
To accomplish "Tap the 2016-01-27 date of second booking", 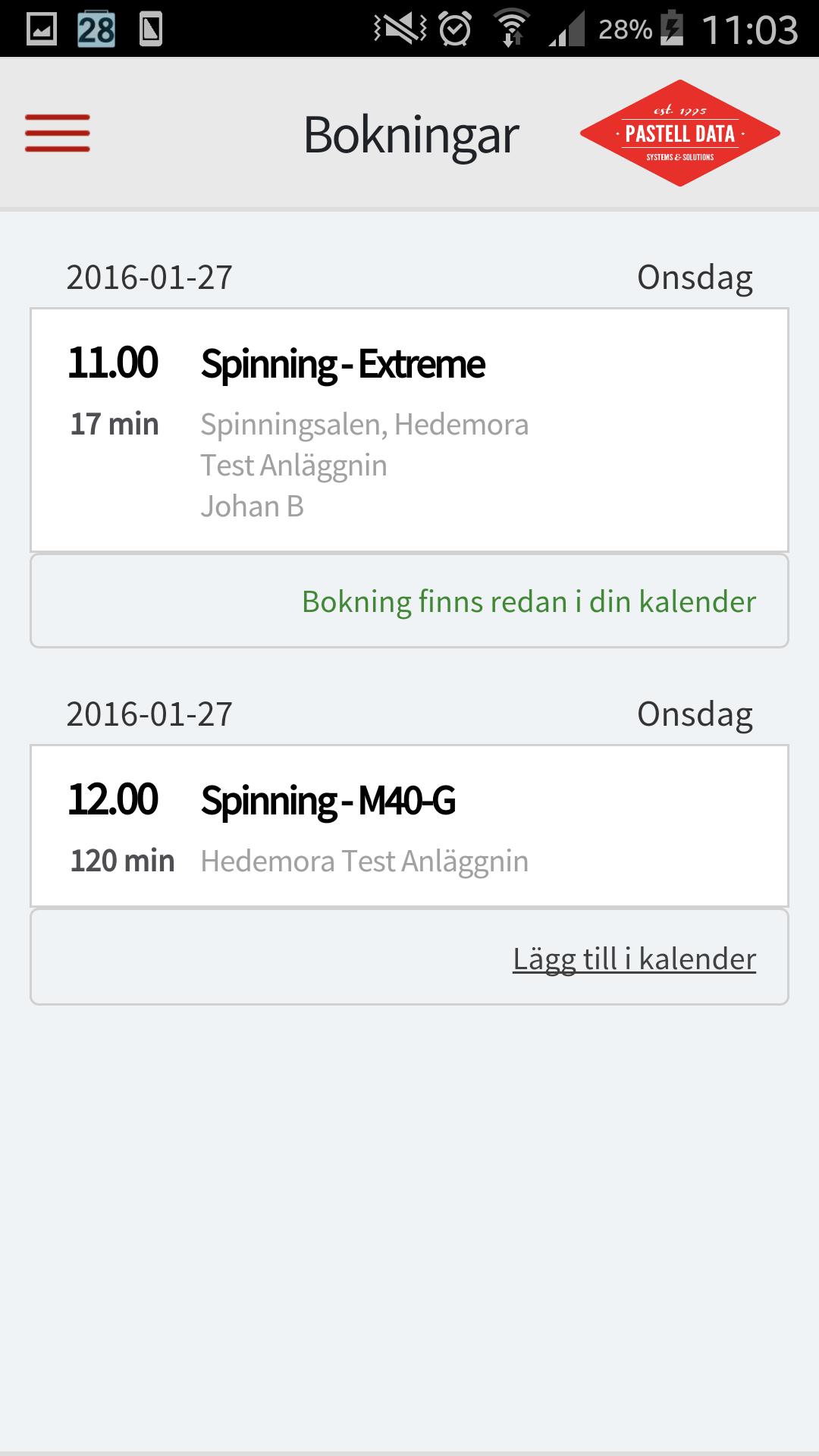I will pos(150,713).
